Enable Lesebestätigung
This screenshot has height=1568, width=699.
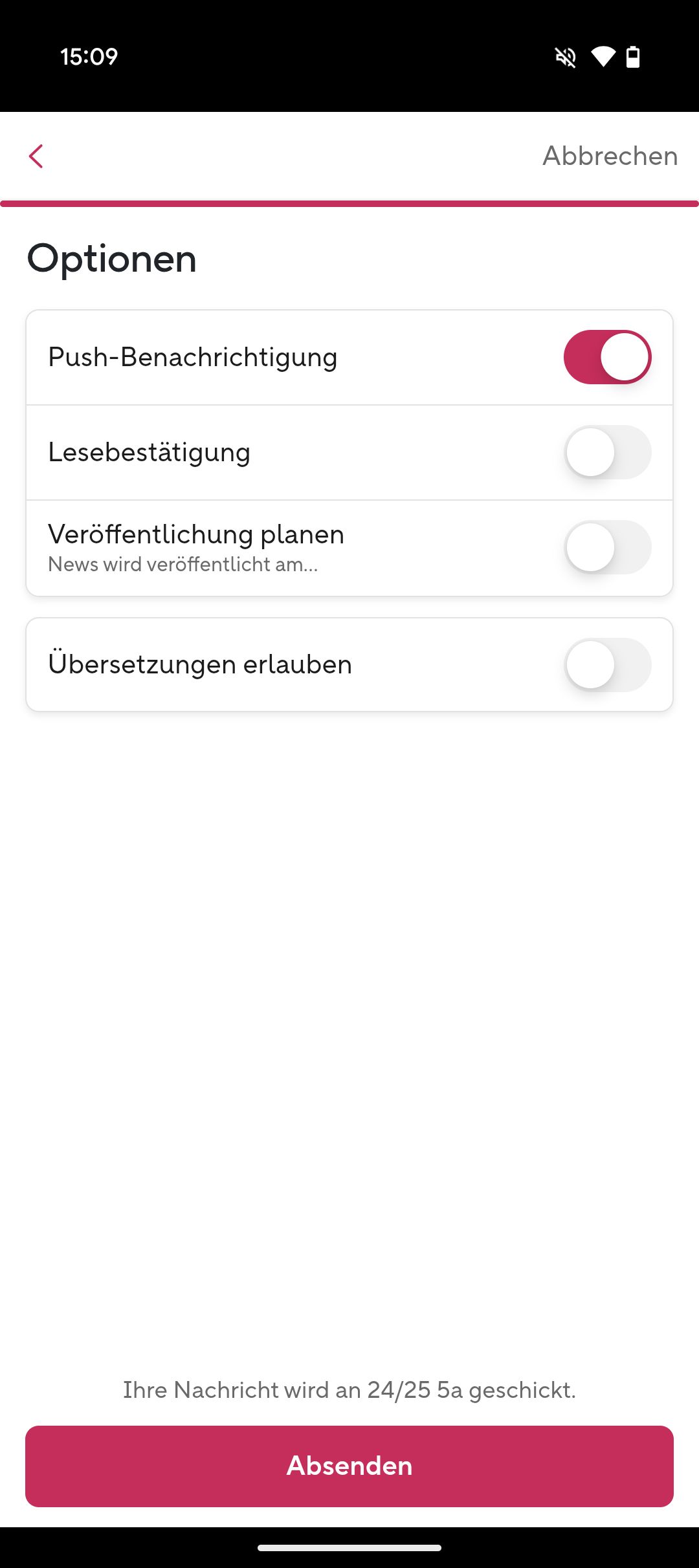(607, 452)
